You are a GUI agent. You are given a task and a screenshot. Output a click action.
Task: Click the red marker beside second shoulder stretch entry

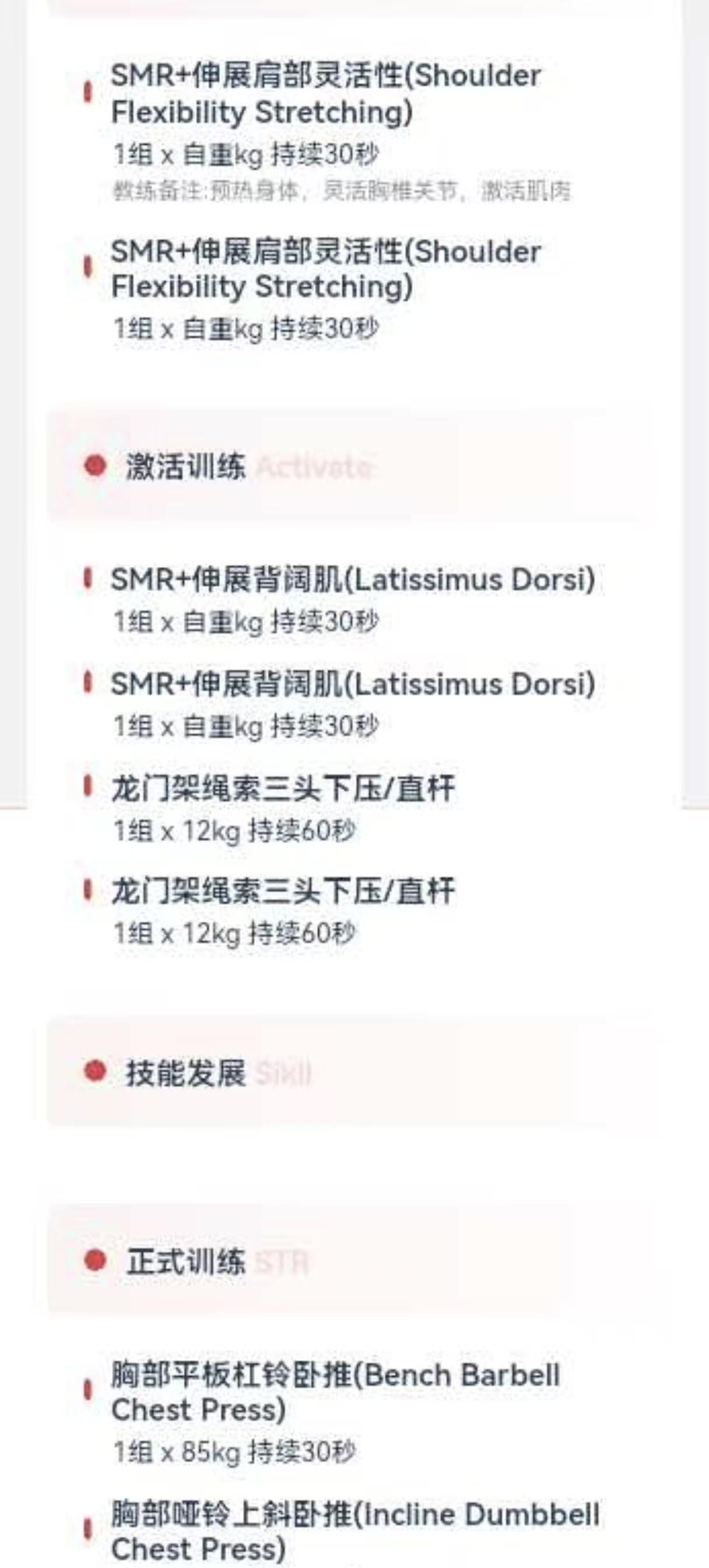(87, 265)
